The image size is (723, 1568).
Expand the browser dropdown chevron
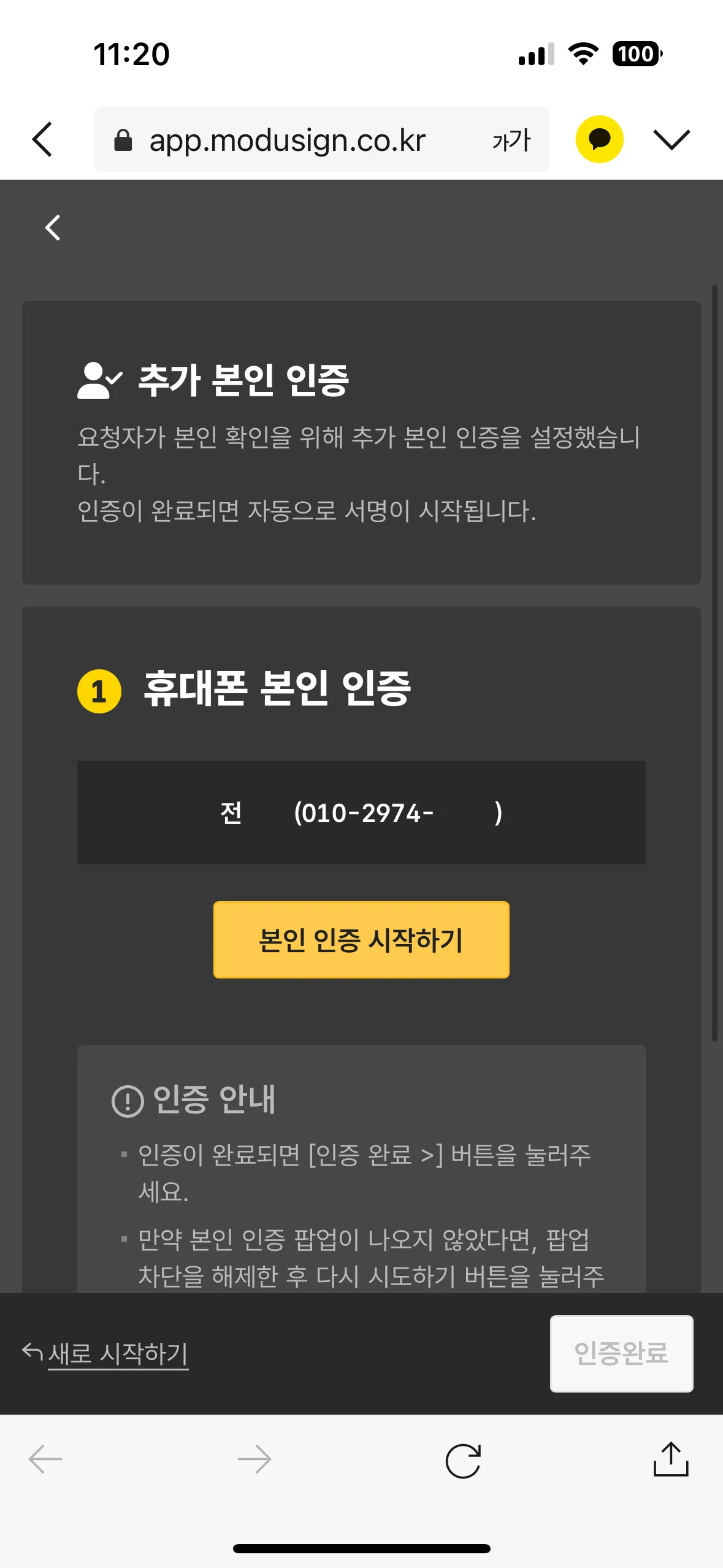point(671,139)
